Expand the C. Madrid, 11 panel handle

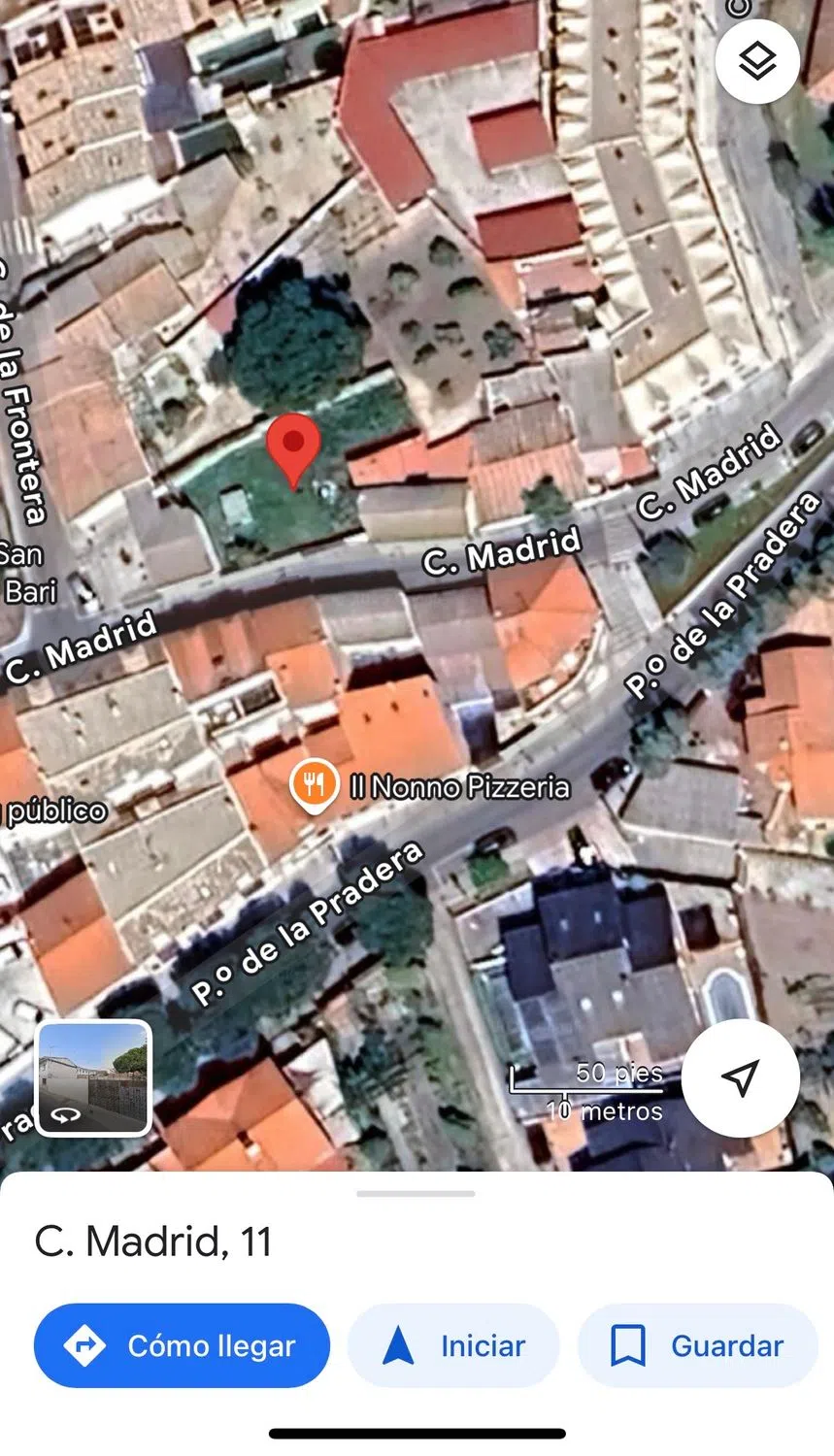pos(416,1193)
